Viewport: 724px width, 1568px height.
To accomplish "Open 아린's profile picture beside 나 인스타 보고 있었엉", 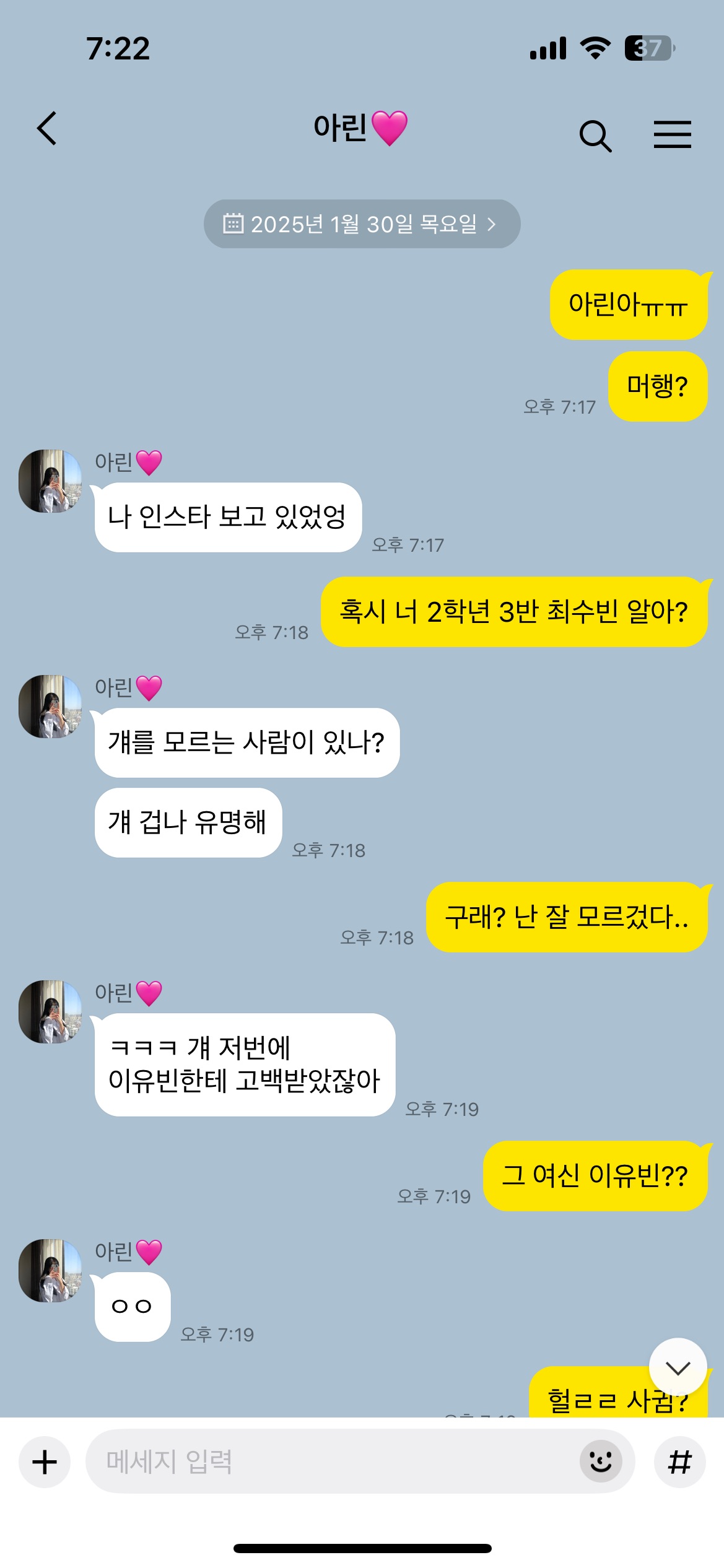I will [50, 481].
